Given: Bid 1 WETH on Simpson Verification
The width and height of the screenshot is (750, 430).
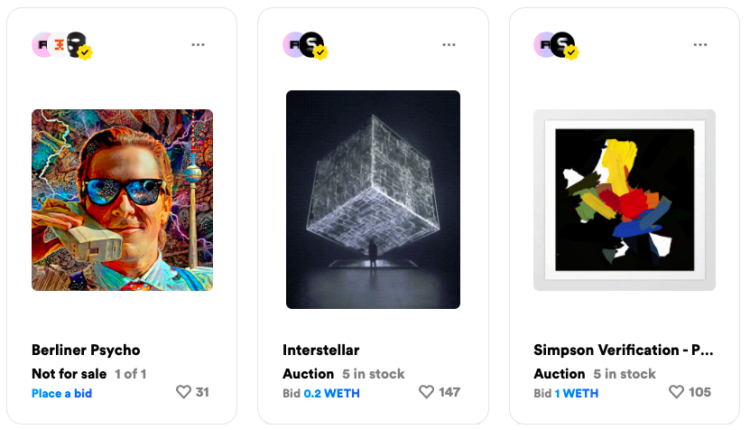Looking at the screenshot, I should pyautogui.click(x=566, y=393).
